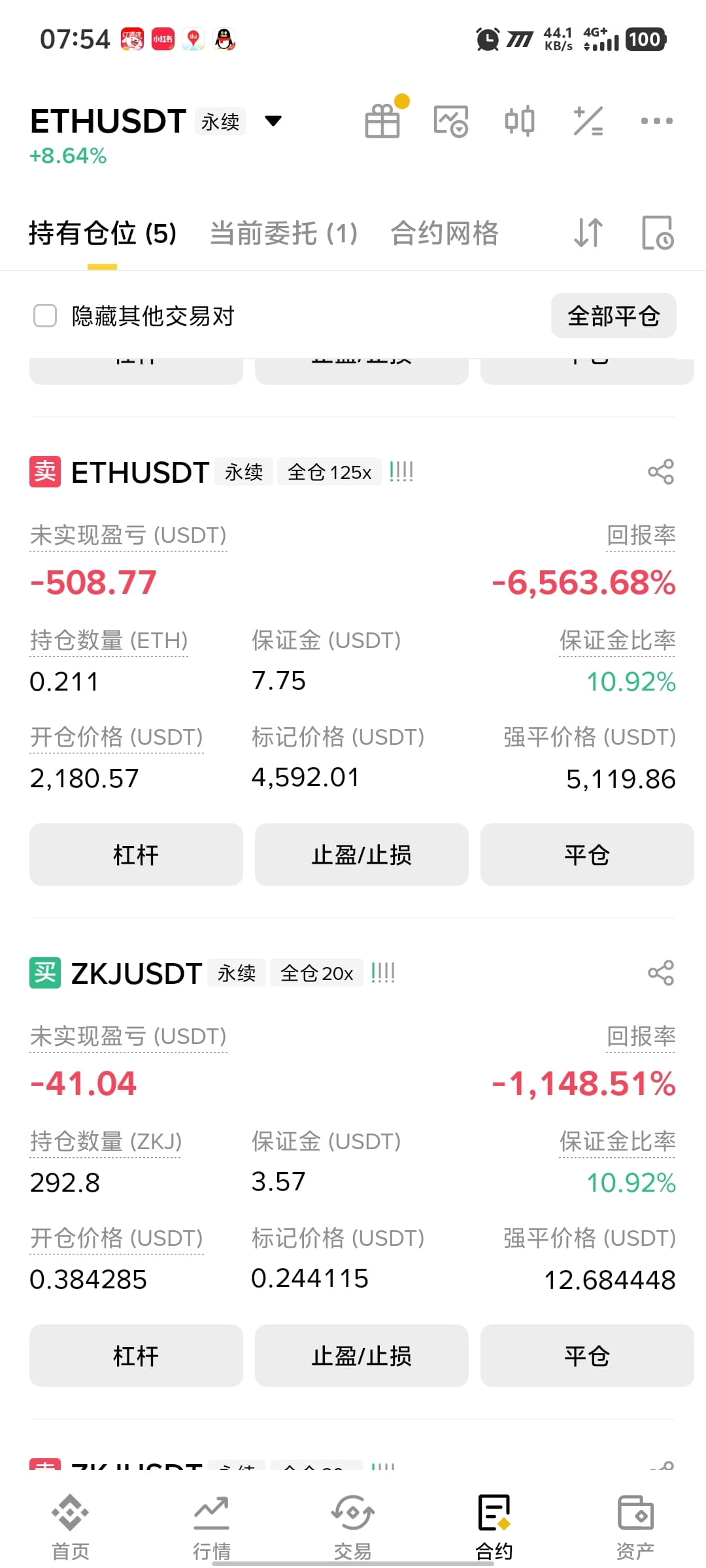Viewport: 706px width, 1568px height.
Task: Check the 隐藏其他交易对 checkbox
Action: point(45,316)
